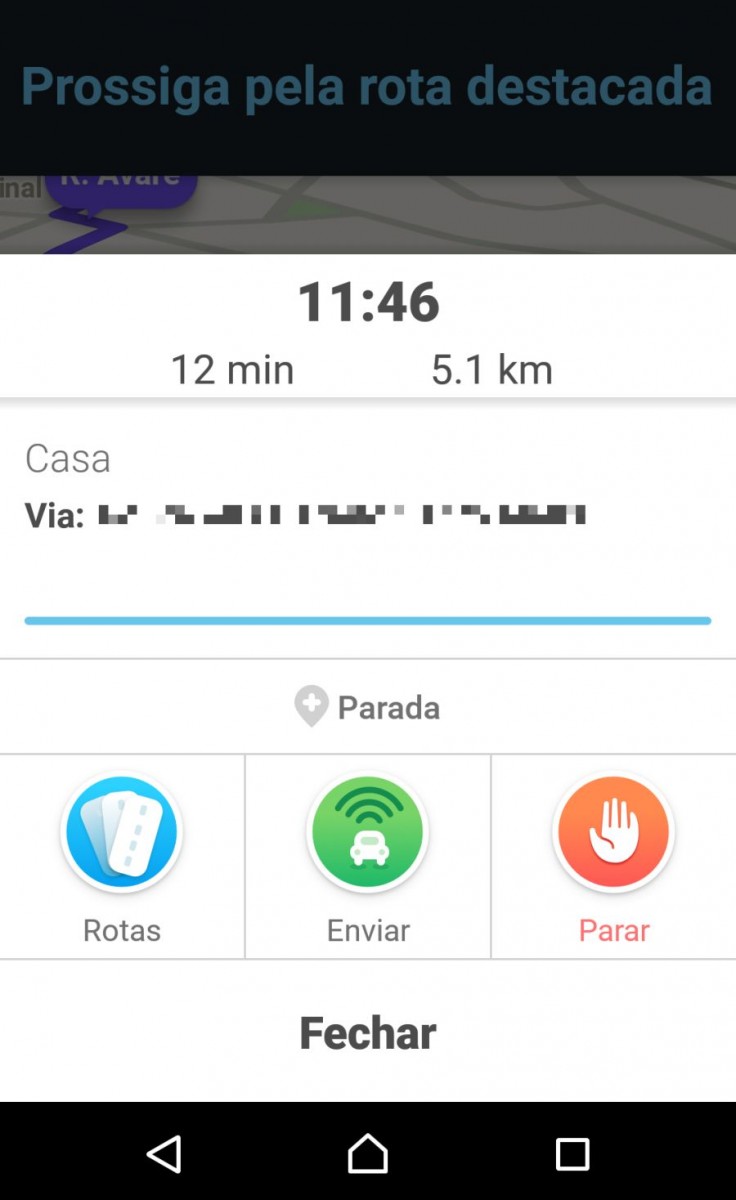Open the recent apps overview
This screenshot has height=1200, width=736.
pos(572,1153)
